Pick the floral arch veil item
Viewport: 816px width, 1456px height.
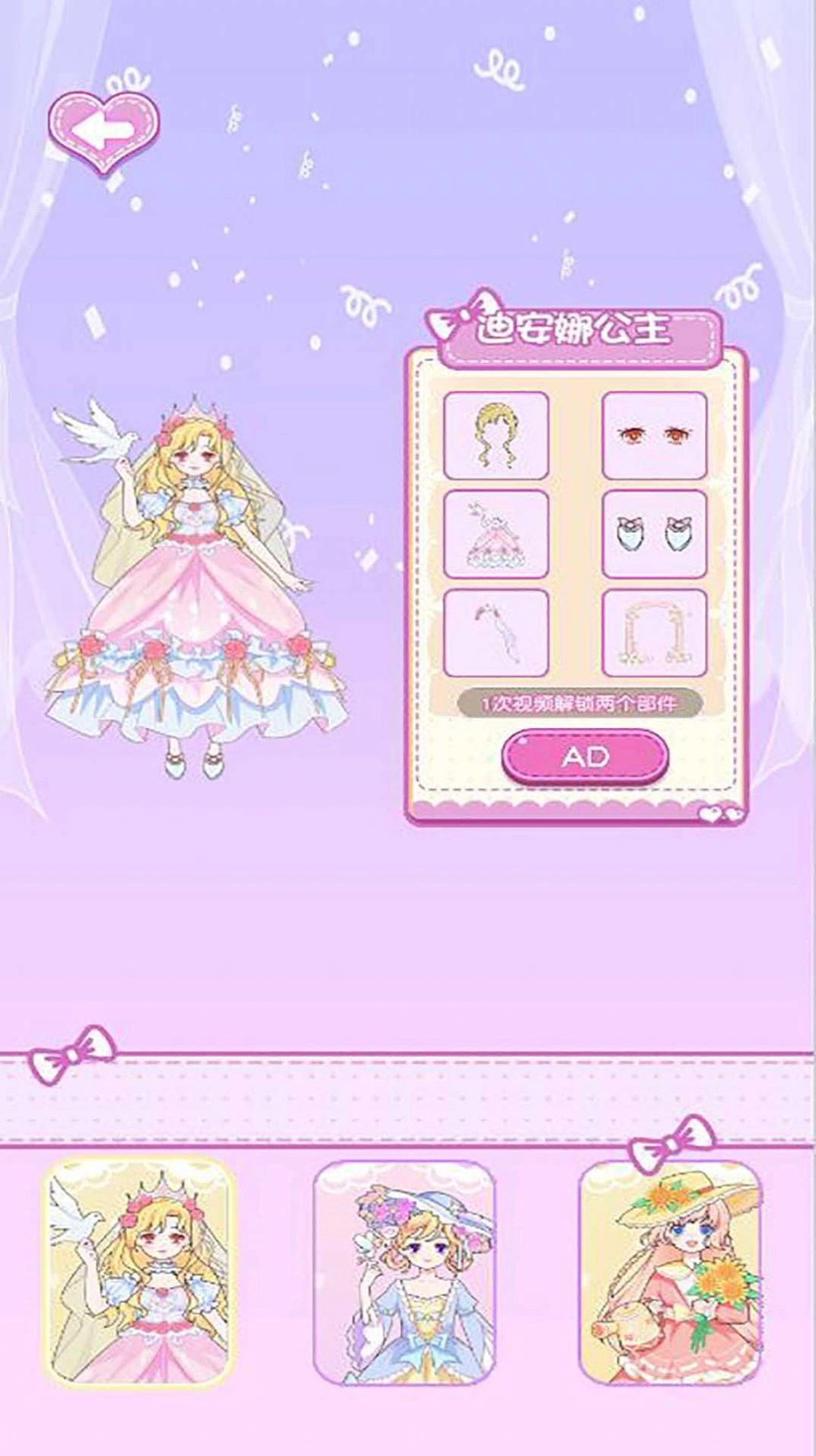655,633
